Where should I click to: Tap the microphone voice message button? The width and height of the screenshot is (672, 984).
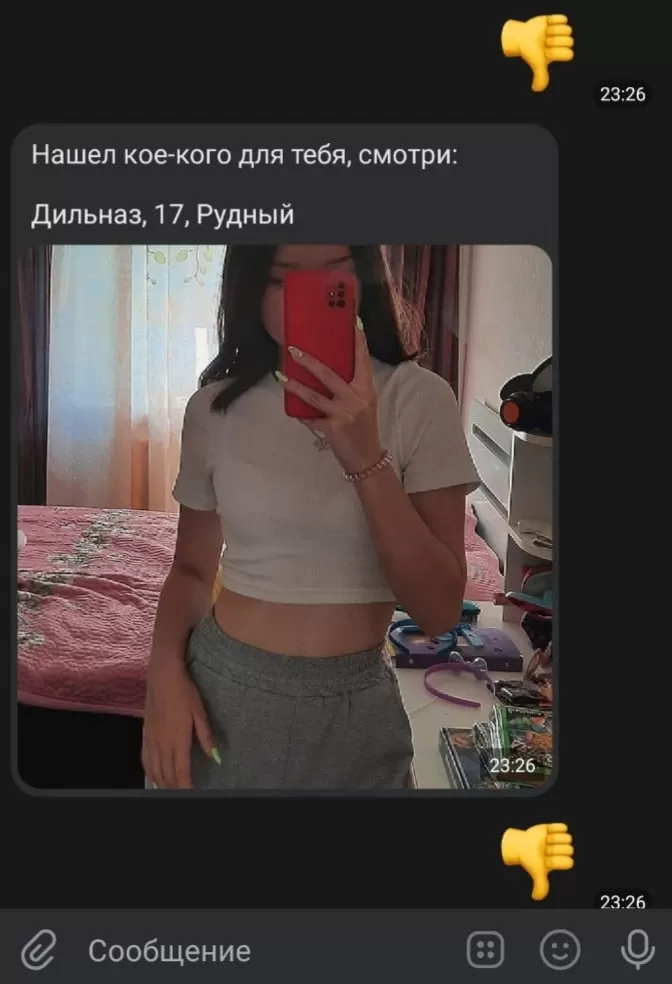click(x=637, y=949)
